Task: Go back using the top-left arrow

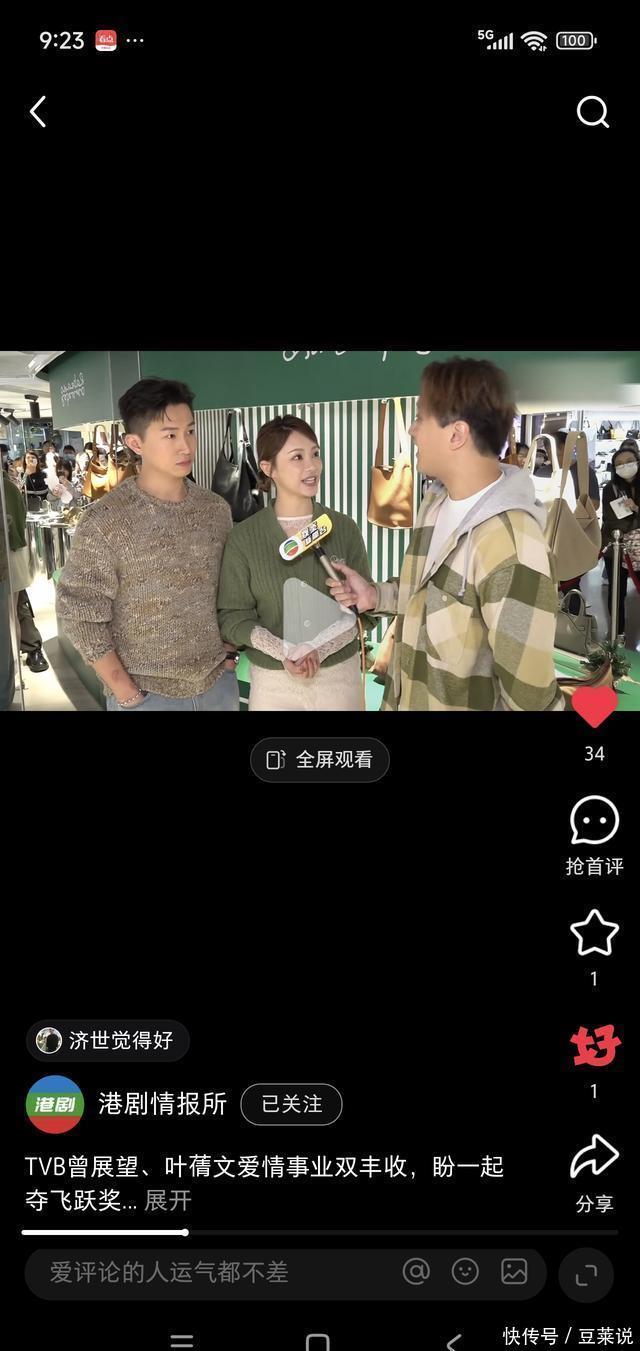Action: point(38,112)
